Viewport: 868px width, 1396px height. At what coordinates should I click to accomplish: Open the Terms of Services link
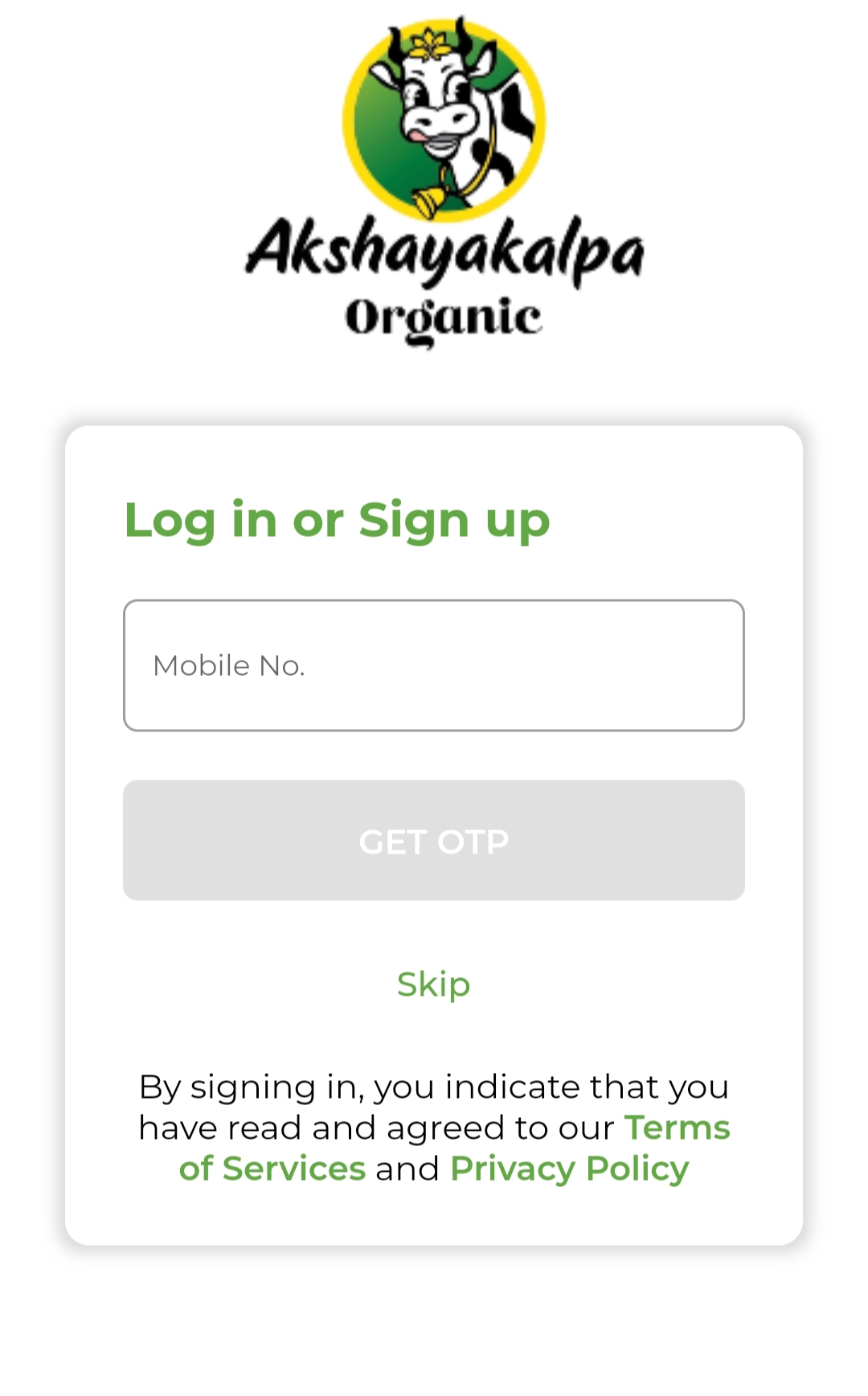coord(677,1128)
